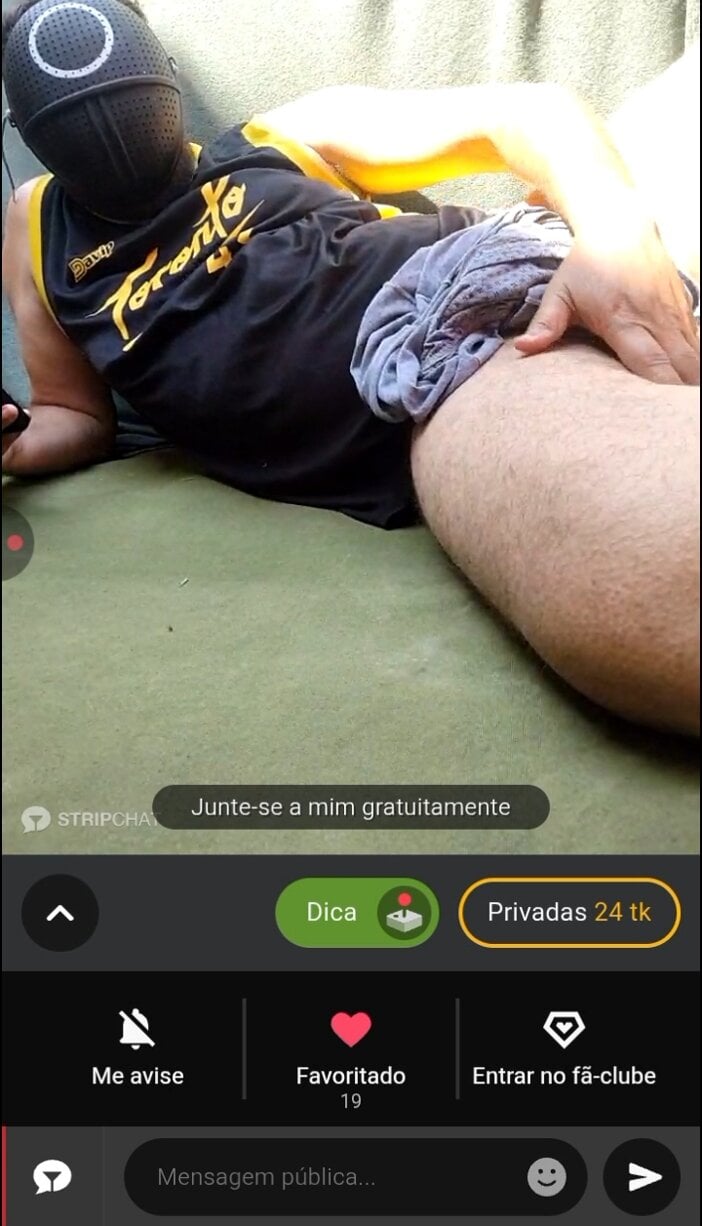Start a Privadas 24 tk show
The image size is (702, 1226).
click(x=569, y=912)
